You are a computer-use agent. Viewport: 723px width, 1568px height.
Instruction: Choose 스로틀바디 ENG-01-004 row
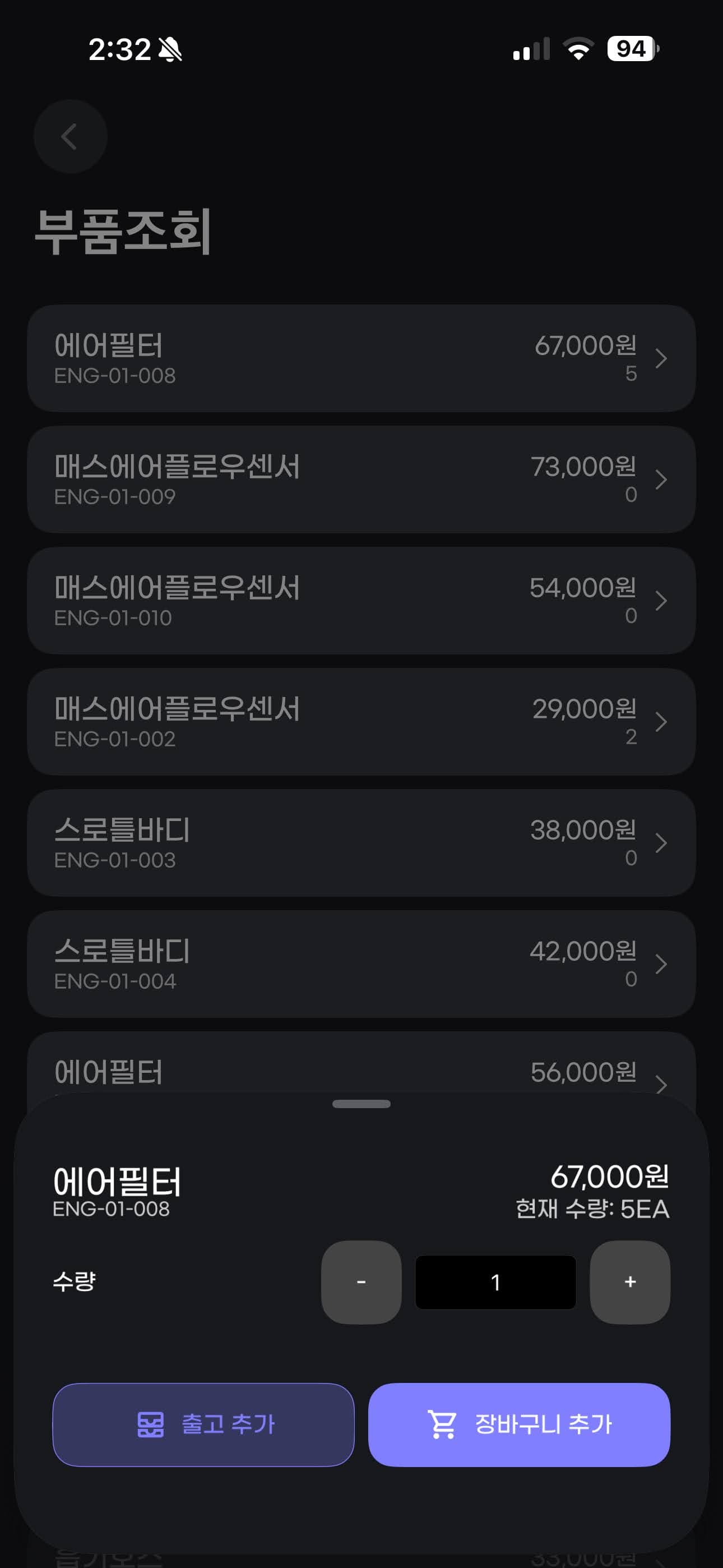tap(361, 964)
